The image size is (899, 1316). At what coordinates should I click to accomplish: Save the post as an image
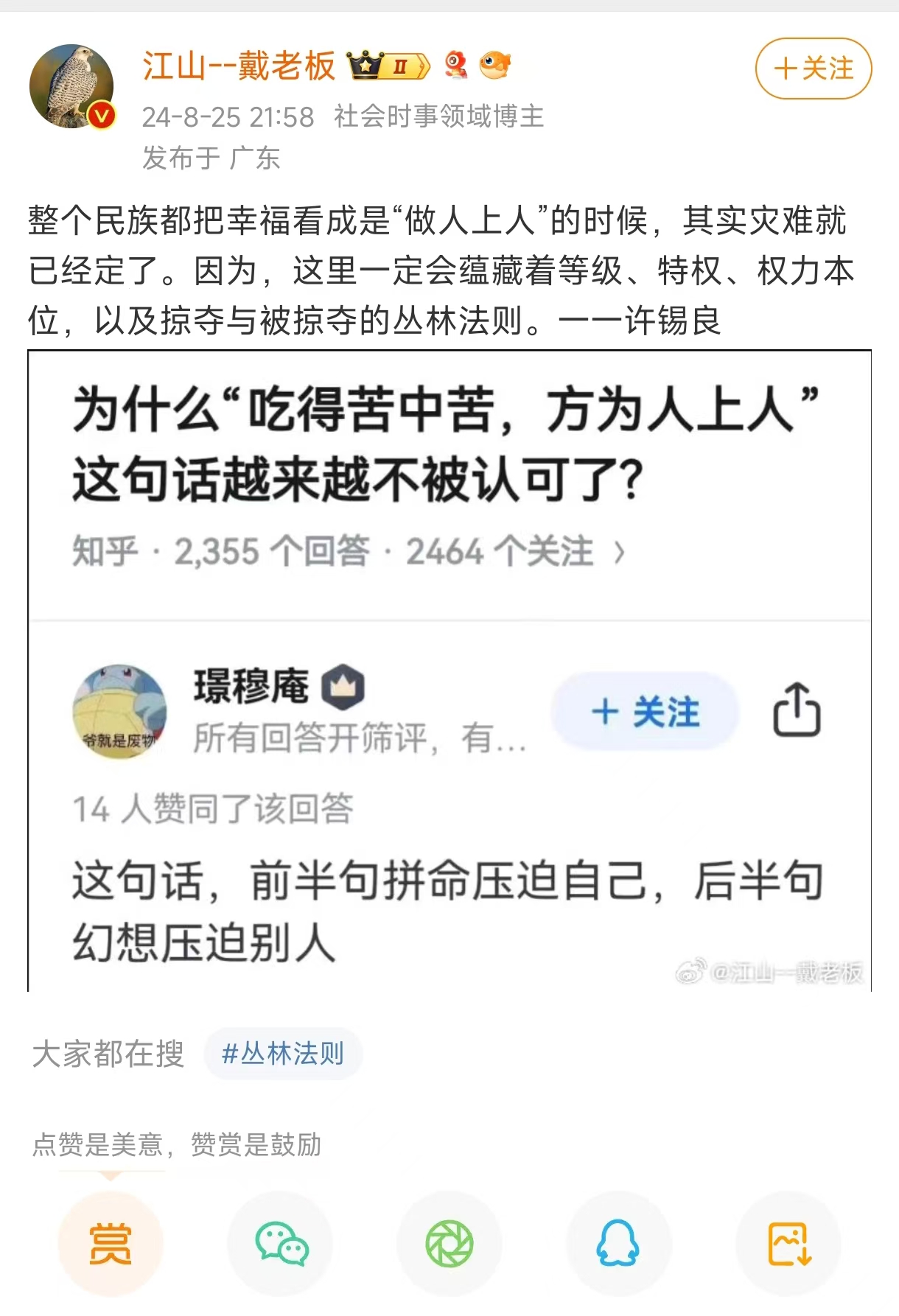click(x=788, y=1243)
